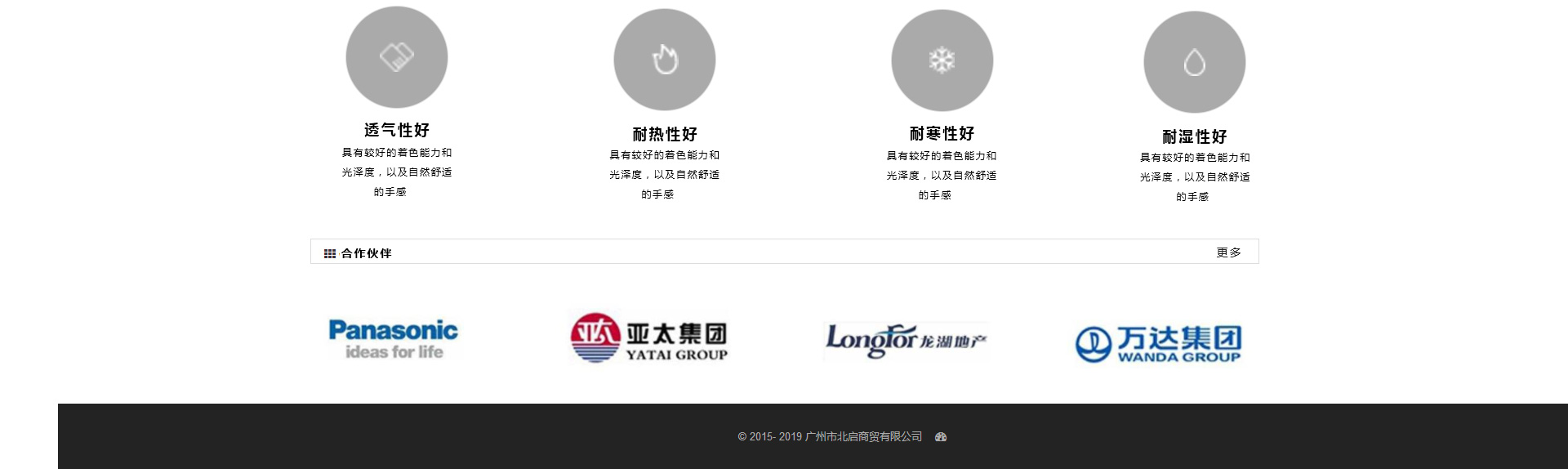Open the Longfor partner logo
The width and height of the screenshot is (1568, 469).
[906, 340]
